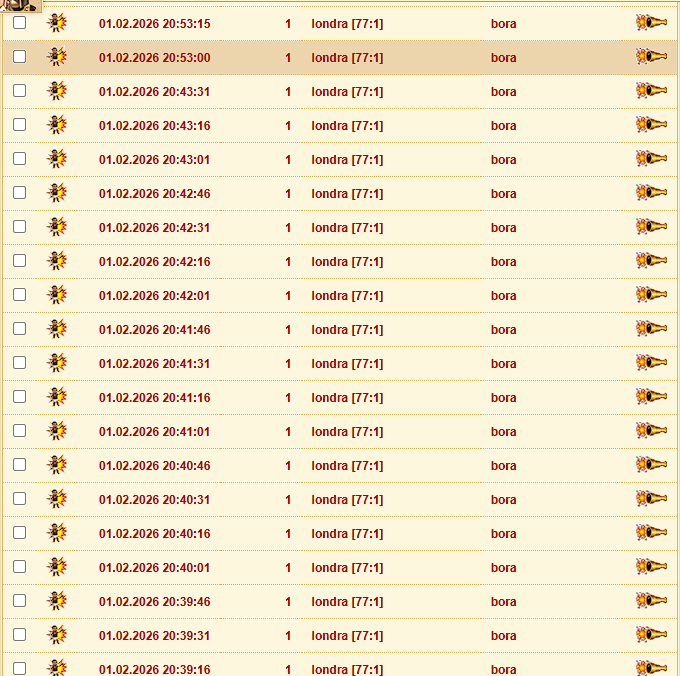The height and width of the screenshot is (676, 680).
Task: Select the checkbox for report 20:40:16
Action: (x=20, y=532)
